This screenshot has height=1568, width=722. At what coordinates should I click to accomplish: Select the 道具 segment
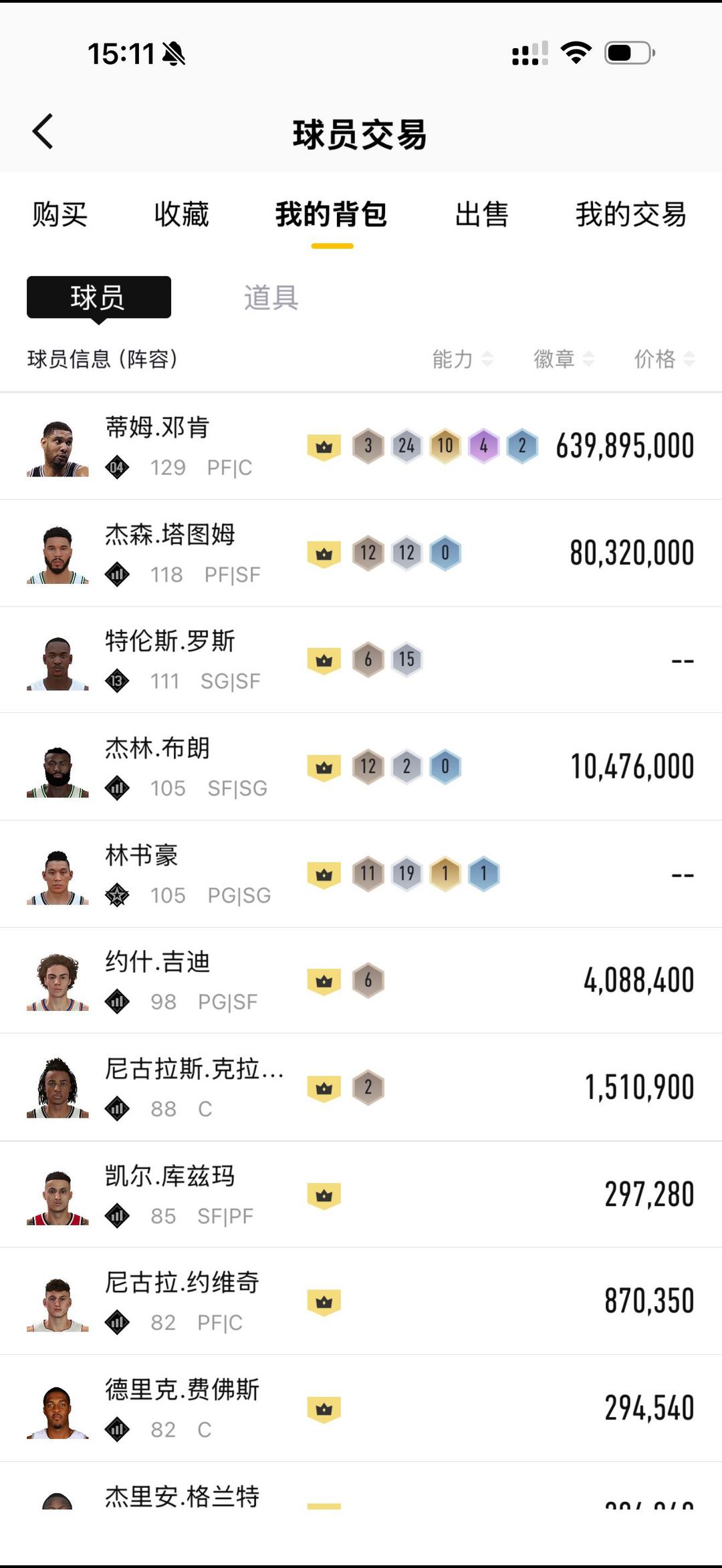click(271, 297)
